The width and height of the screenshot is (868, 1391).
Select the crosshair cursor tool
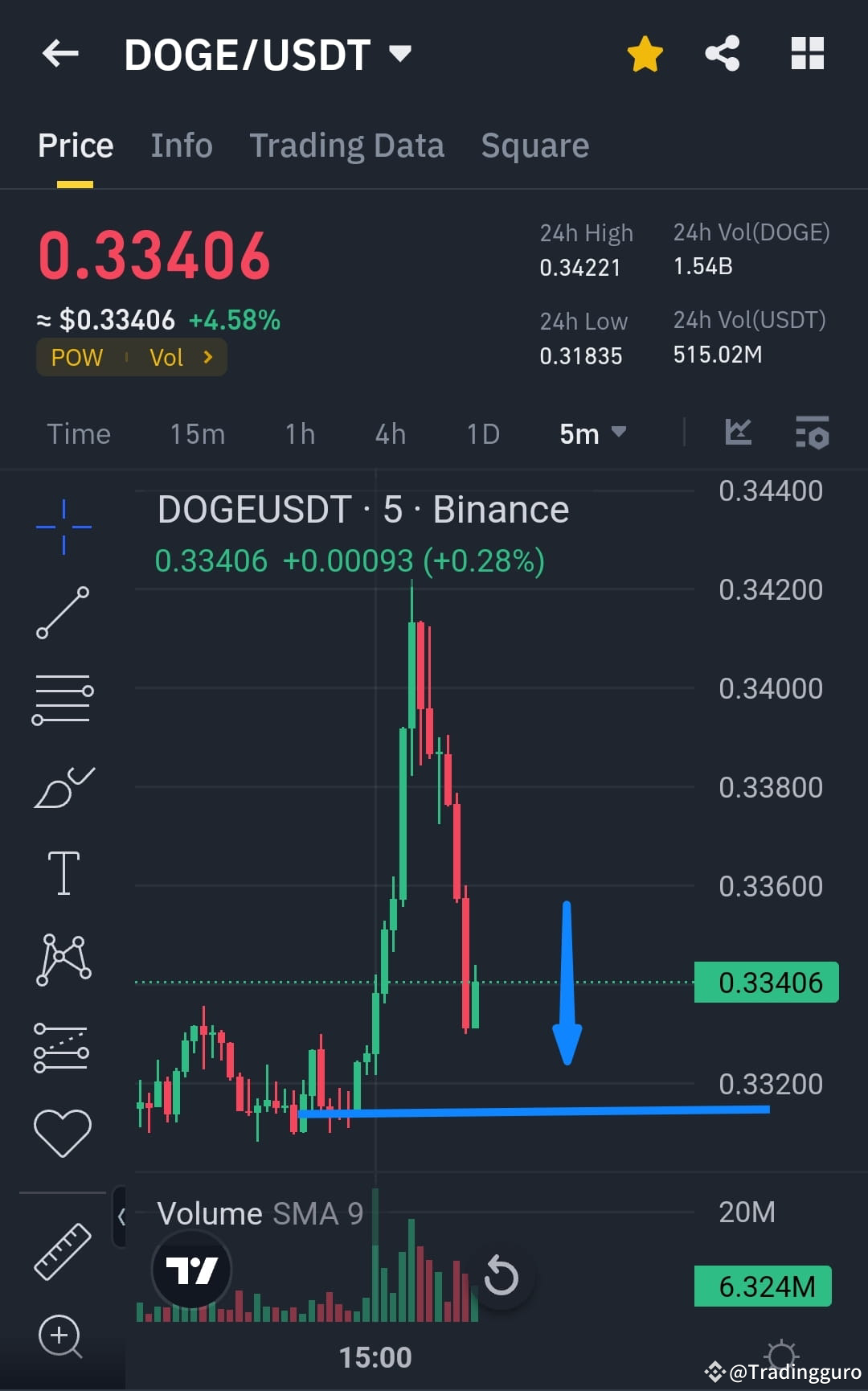point(63,527)
